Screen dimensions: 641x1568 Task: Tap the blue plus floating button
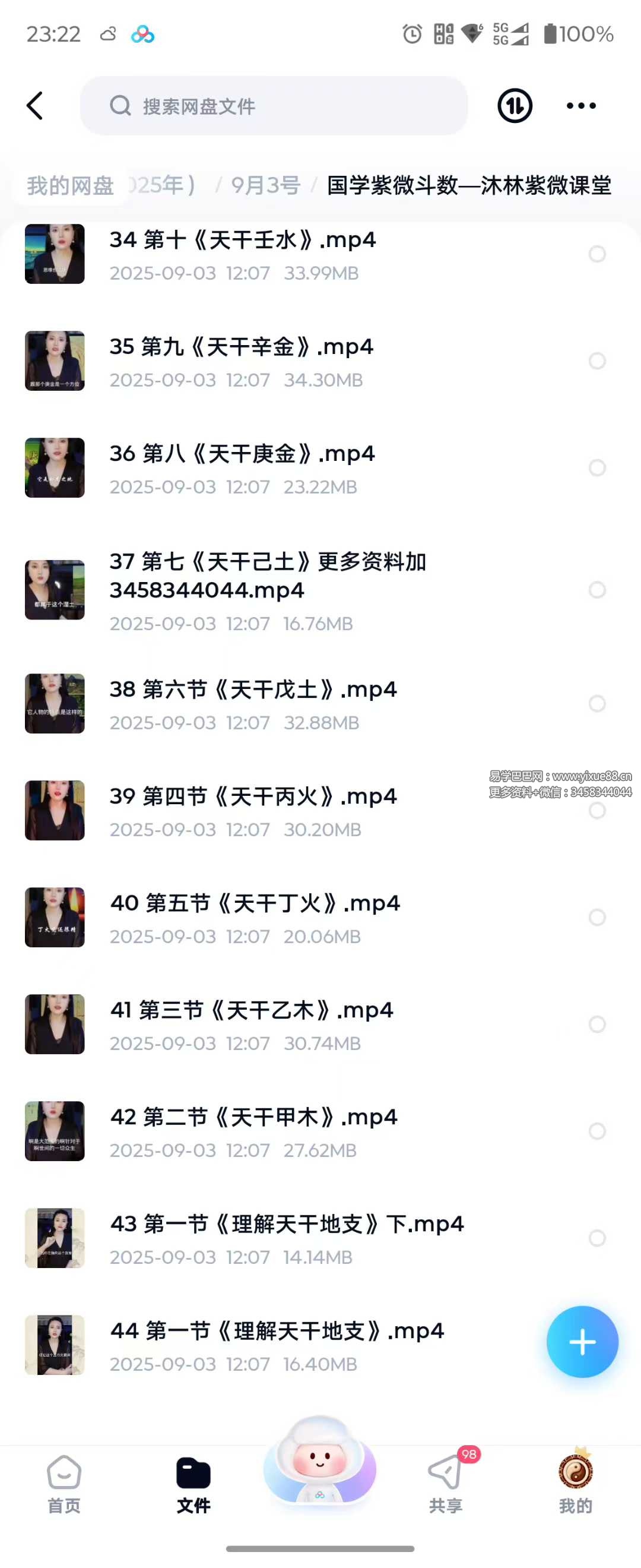(x=582, y=1342)
